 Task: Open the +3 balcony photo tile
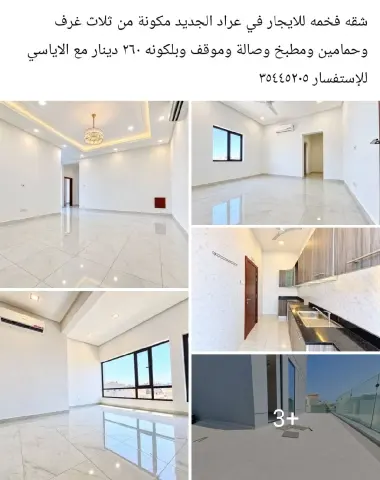(286, 417)
